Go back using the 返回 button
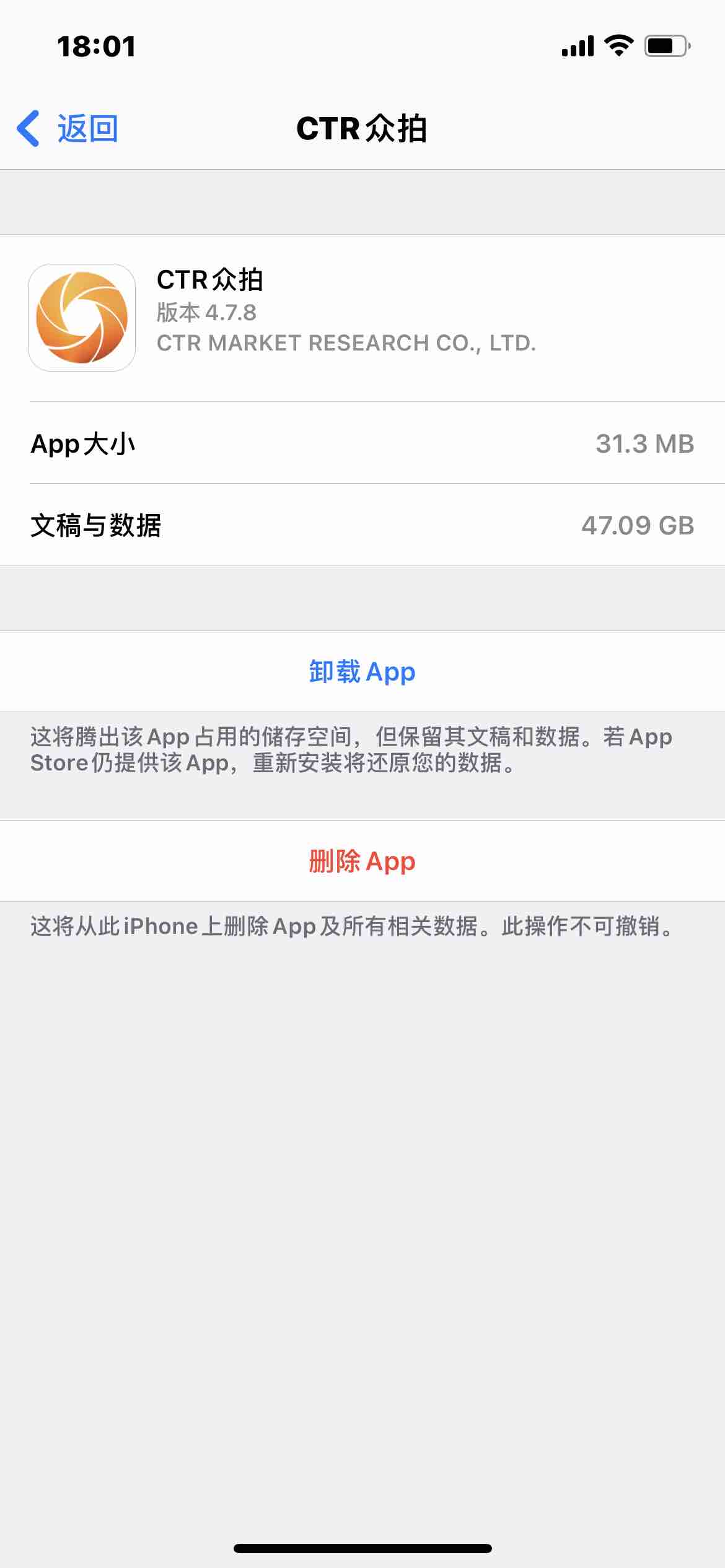The height and width of the screenshot is (1568, 725). click(67, 129)
